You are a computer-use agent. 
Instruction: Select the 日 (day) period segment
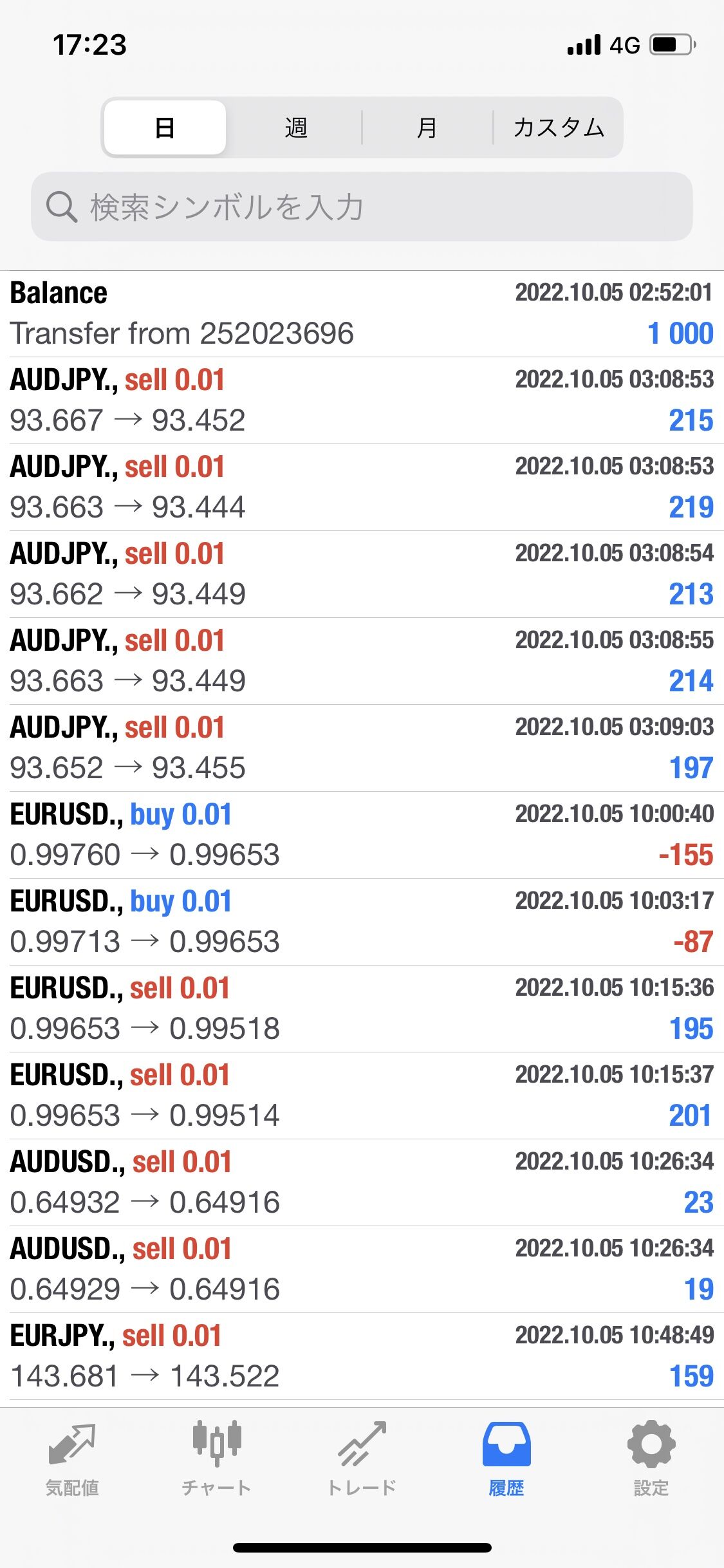165,127
